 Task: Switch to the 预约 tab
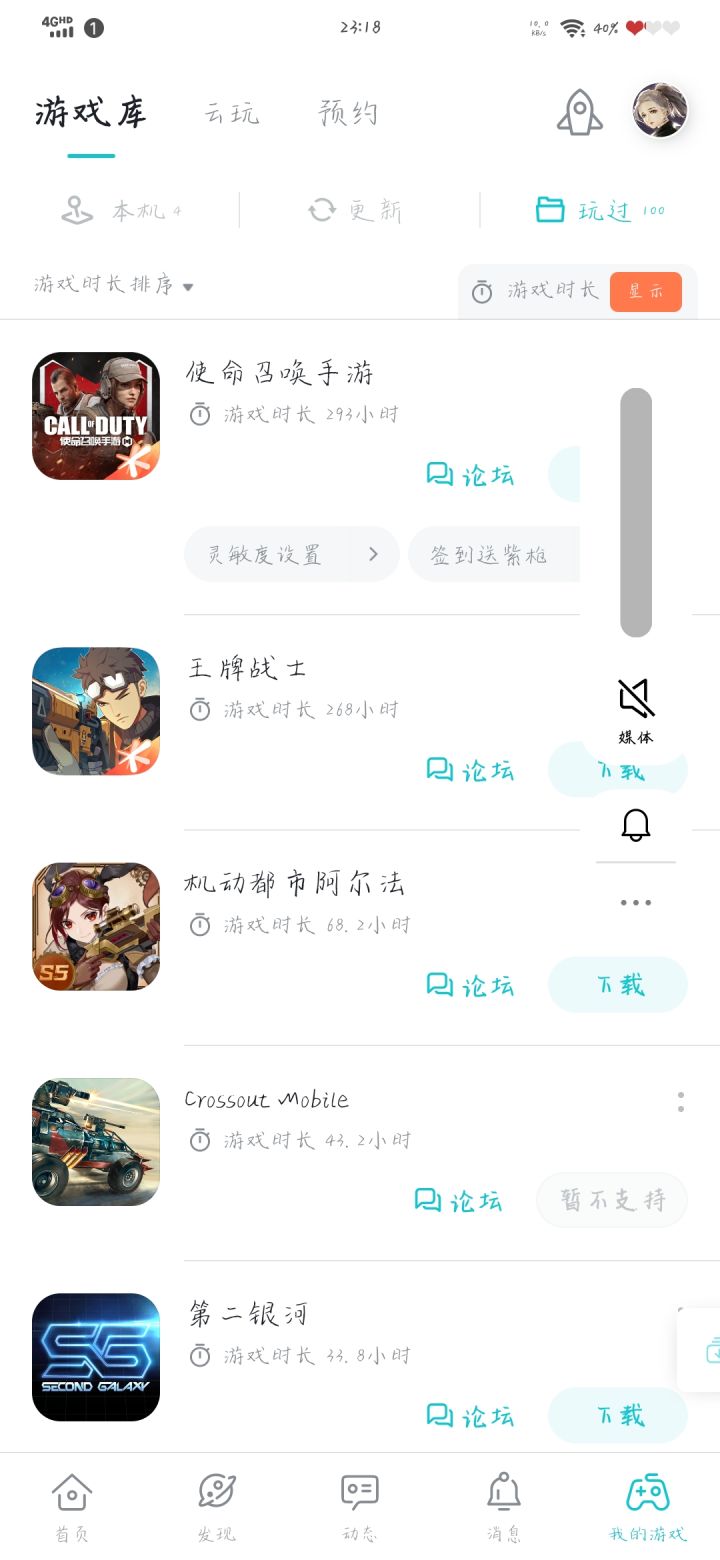pos(347,113)
